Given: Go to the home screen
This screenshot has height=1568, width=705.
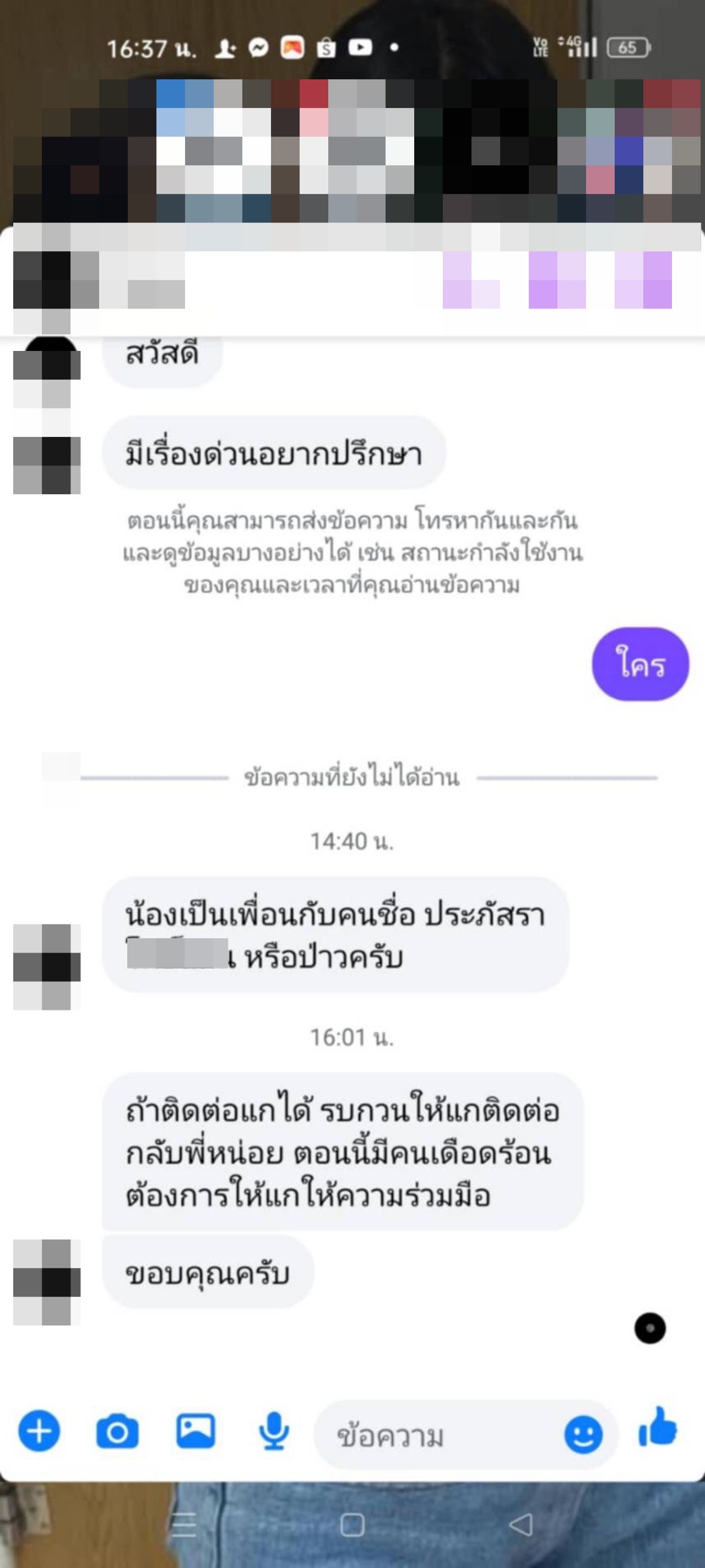Looking at the screenshot, I should pyautogui.click(x=352, y=1525).
